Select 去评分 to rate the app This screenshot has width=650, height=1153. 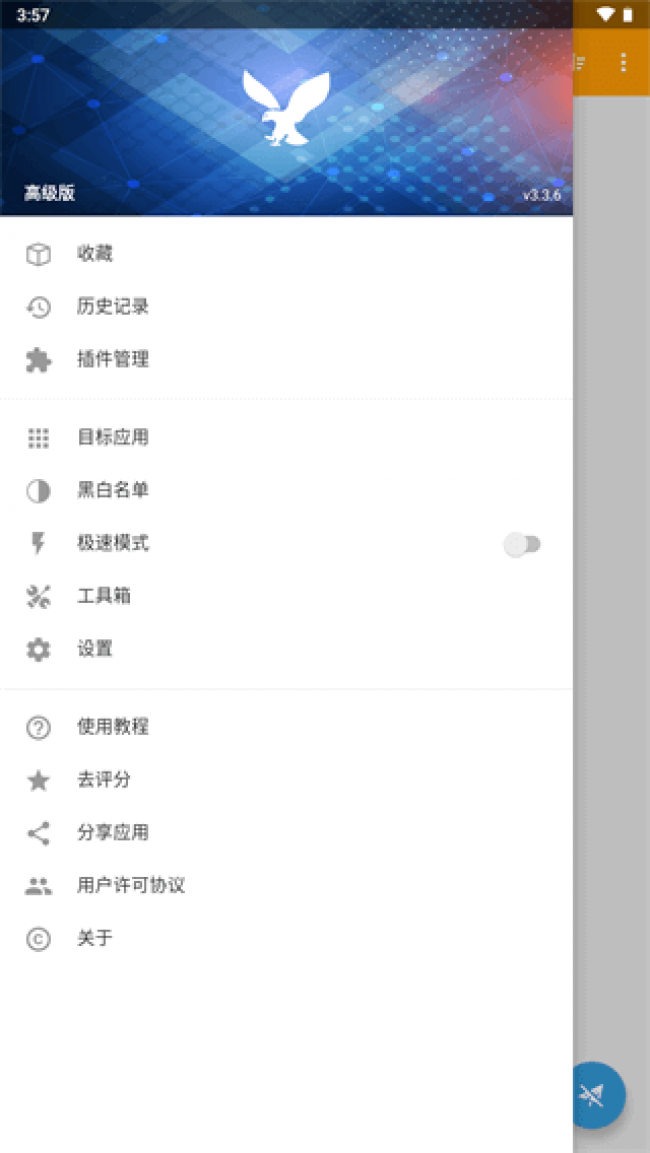(x=104, y=781)
